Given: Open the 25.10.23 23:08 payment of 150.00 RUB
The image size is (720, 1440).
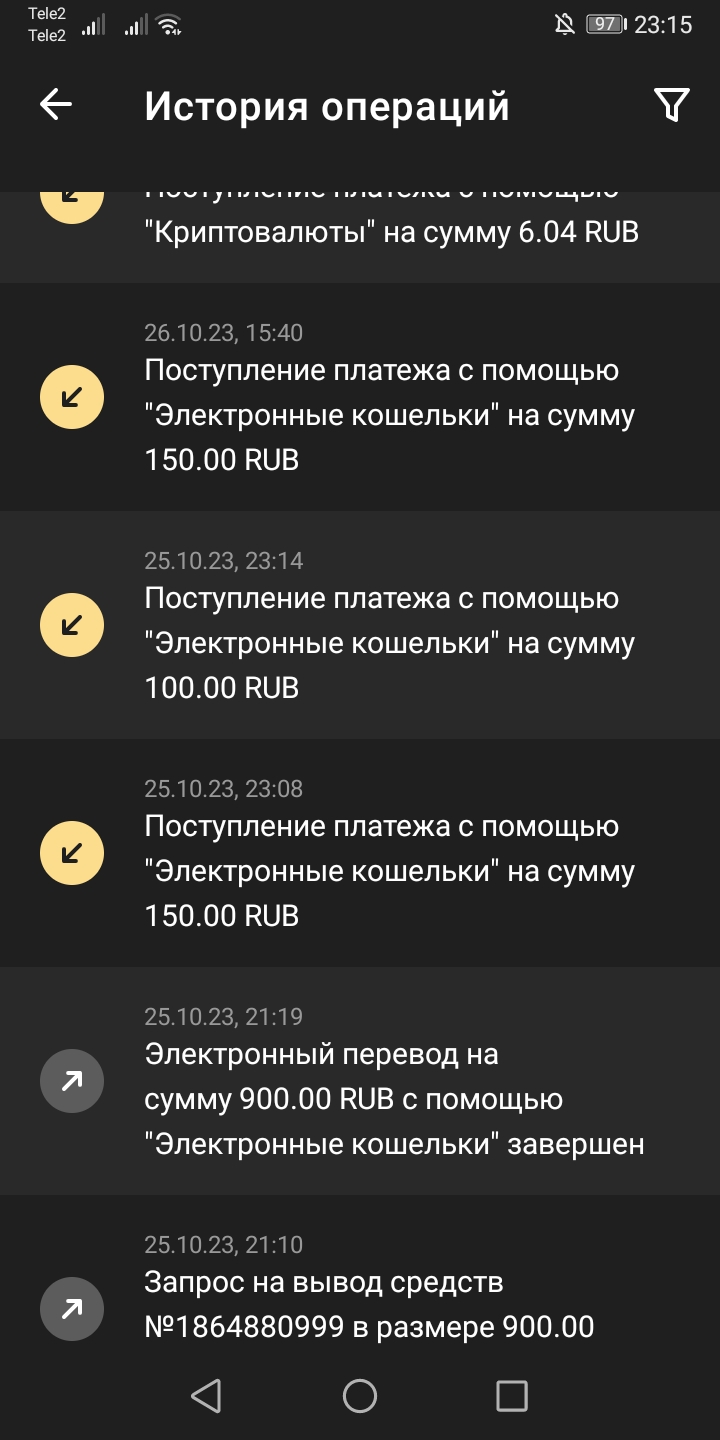Looking at the screenshot, I should 390,871.
